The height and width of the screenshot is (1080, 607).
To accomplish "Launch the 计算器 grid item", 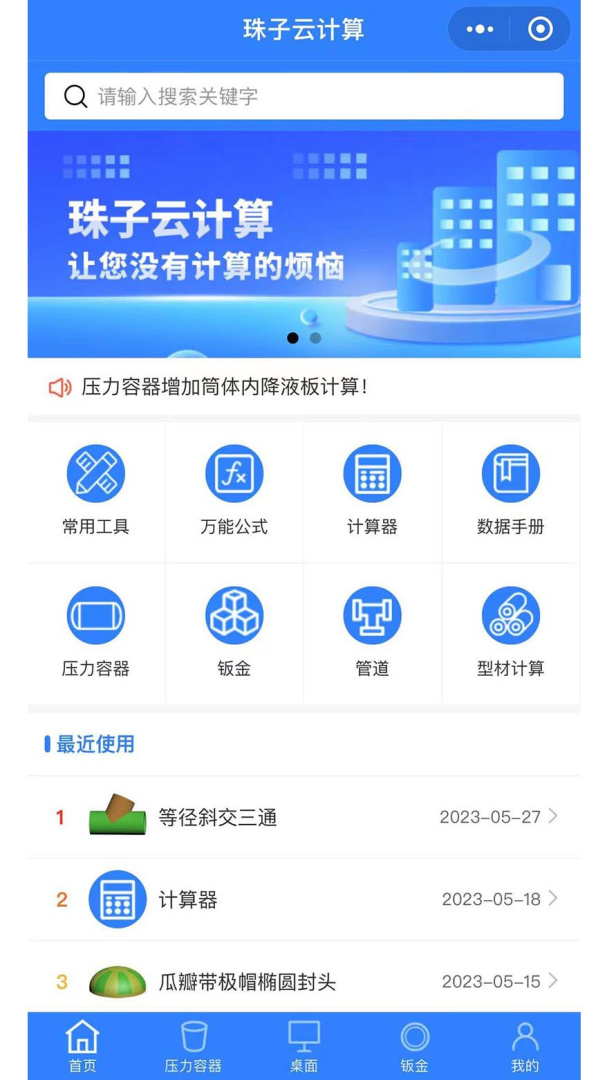I will pyautogui.click(x=372, y=491).
